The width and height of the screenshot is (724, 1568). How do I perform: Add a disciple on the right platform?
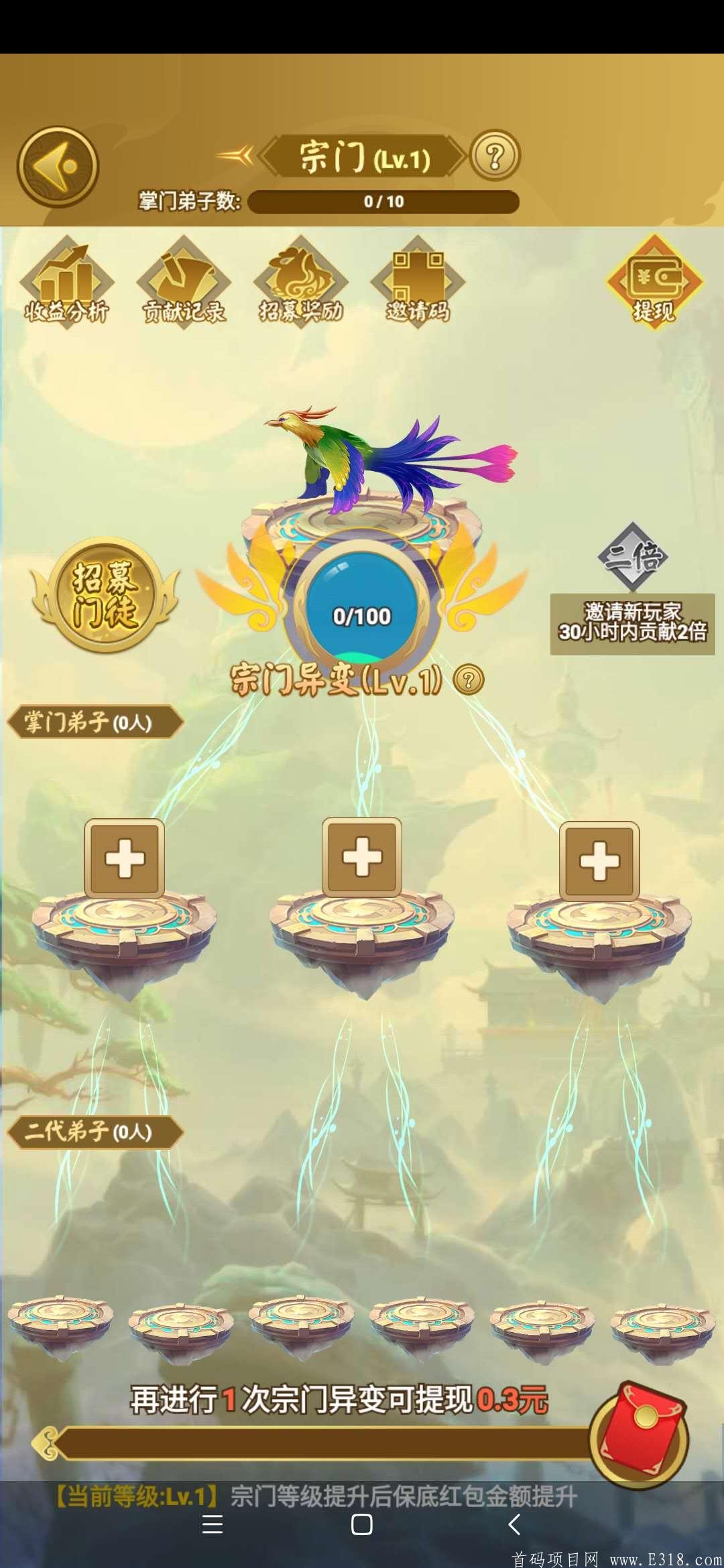(599, 860)
